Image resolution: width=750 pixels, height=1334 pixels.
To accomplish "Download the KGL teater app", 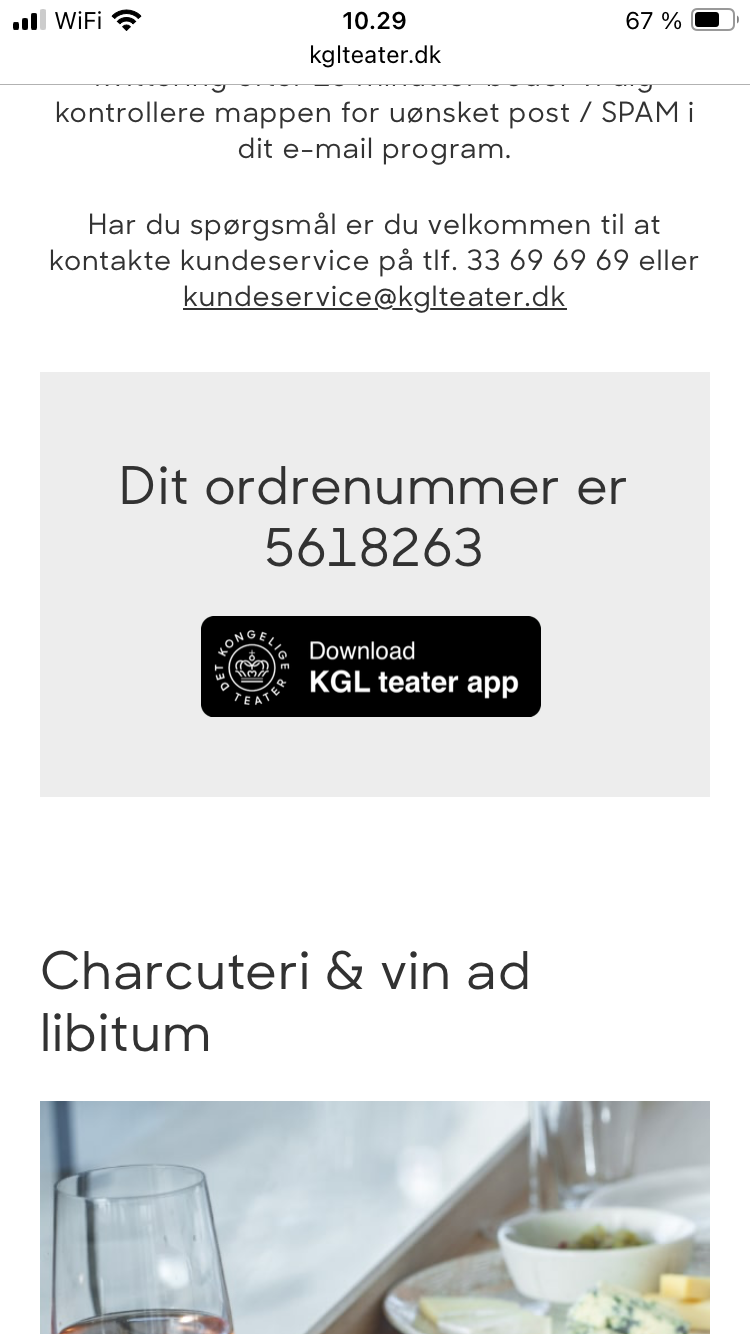I will (371, 666).
